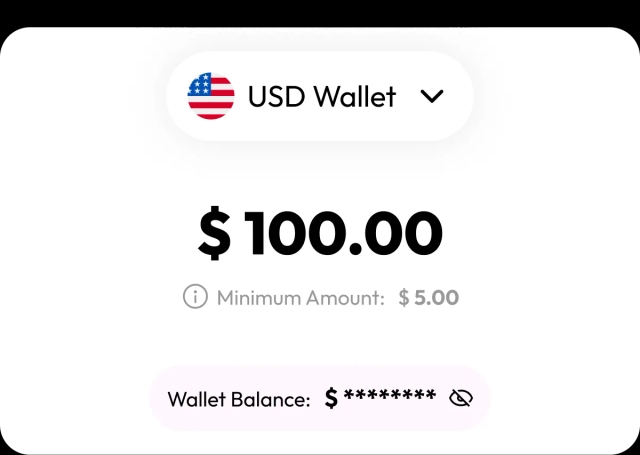The height and width of the screenshot is (455, 640).
Task: Edit the $100.00 amount field
Action: [320, 232]
